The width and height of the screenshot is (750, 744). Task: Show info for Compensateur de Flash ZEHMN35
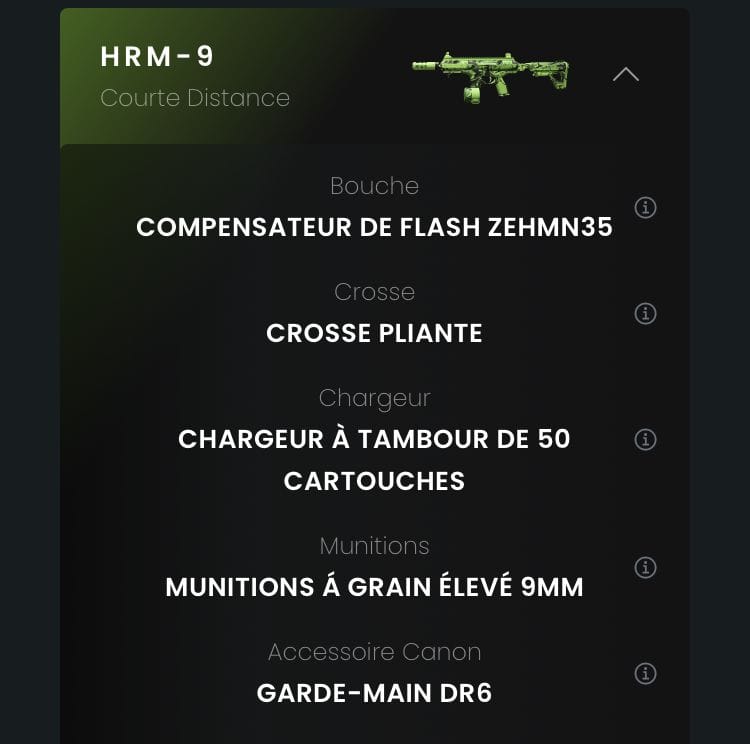[x=646, y=208]
